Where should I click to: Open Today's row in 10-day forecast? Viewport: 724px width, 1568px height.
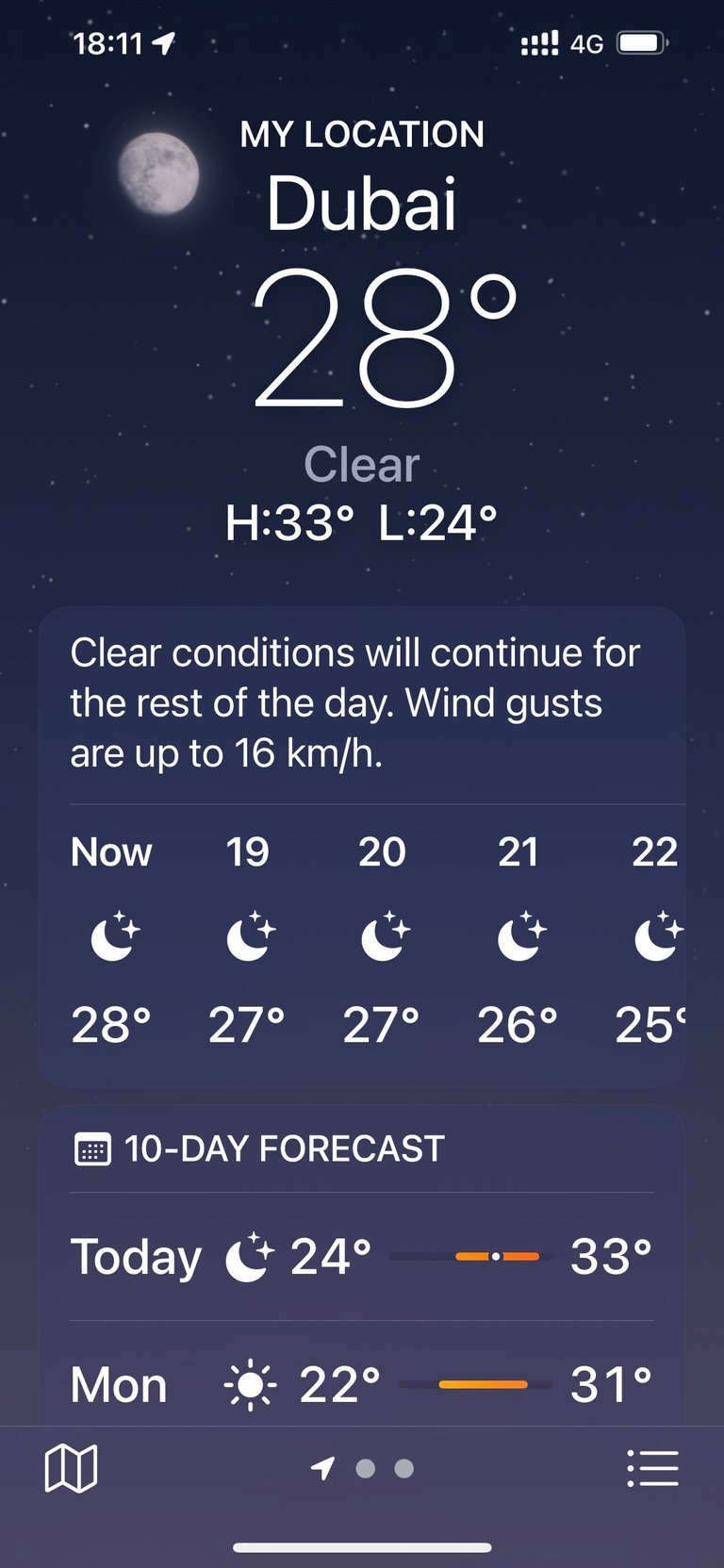click(361, 1256)
